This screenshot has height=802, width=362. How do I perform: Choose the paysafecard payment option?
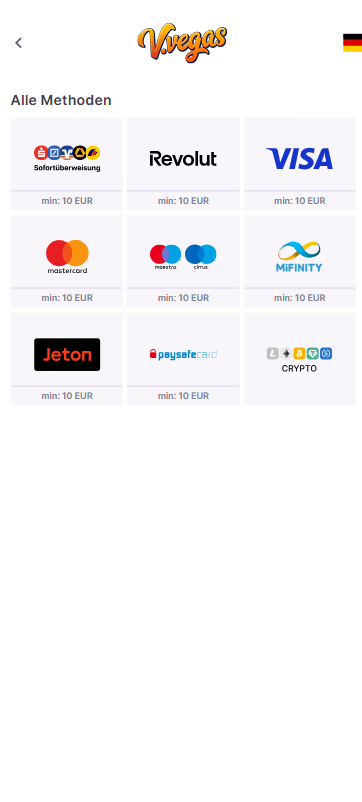[x=183, y=360]
